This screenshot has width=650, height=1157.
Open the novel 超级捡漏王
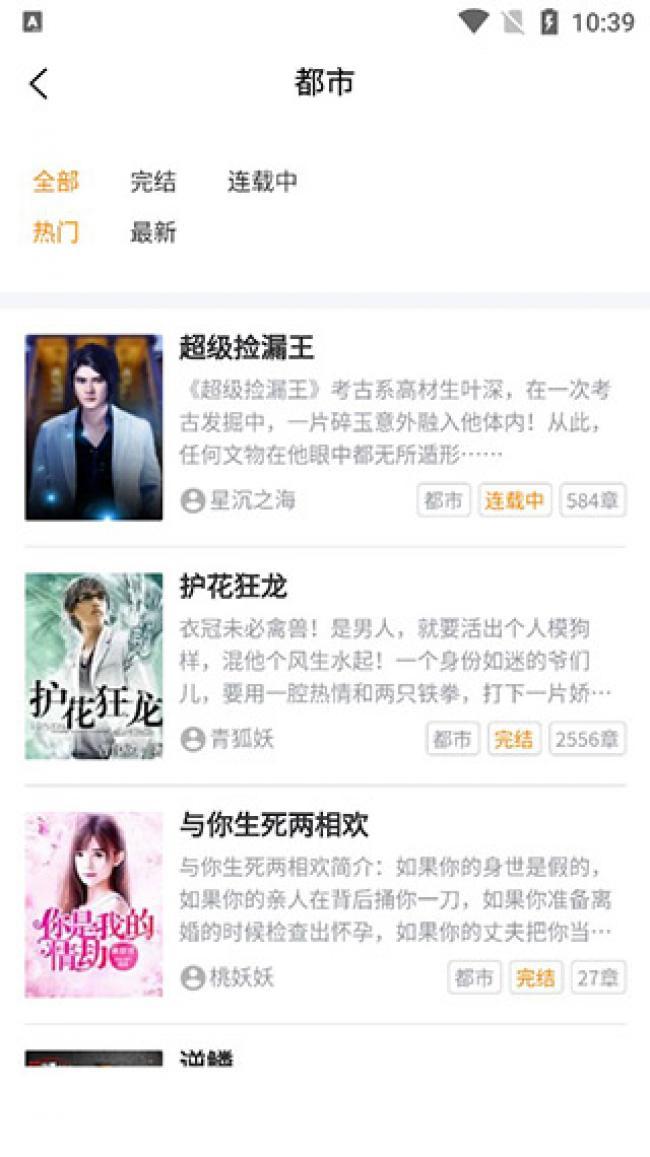click(325, 428)
